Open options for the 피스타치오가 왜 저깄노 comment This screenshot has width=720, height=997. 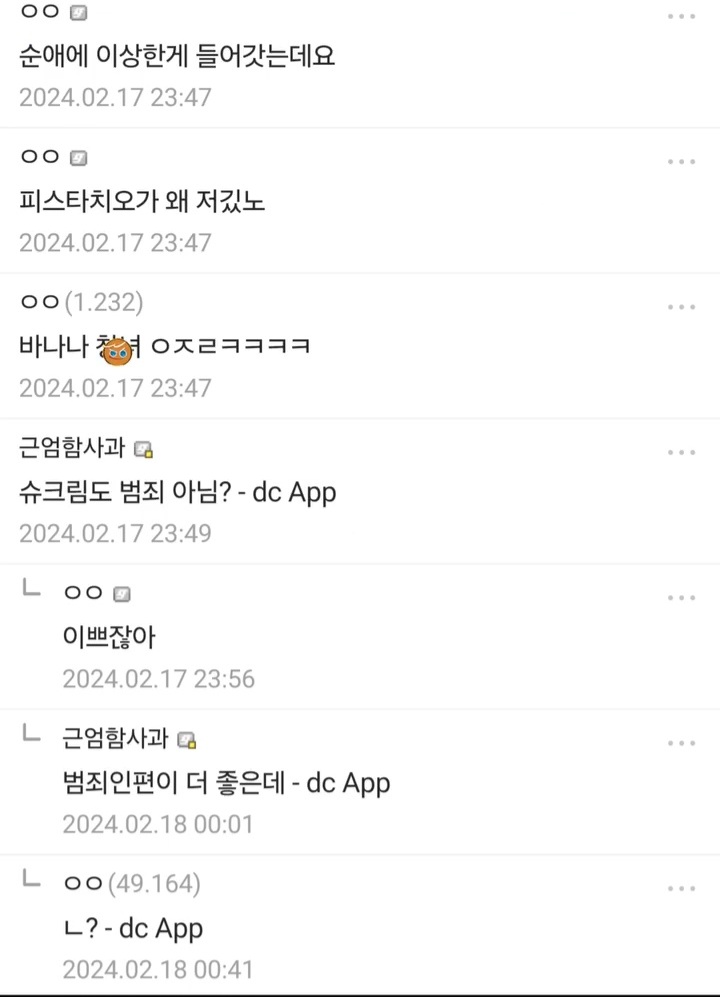[681, 162]
